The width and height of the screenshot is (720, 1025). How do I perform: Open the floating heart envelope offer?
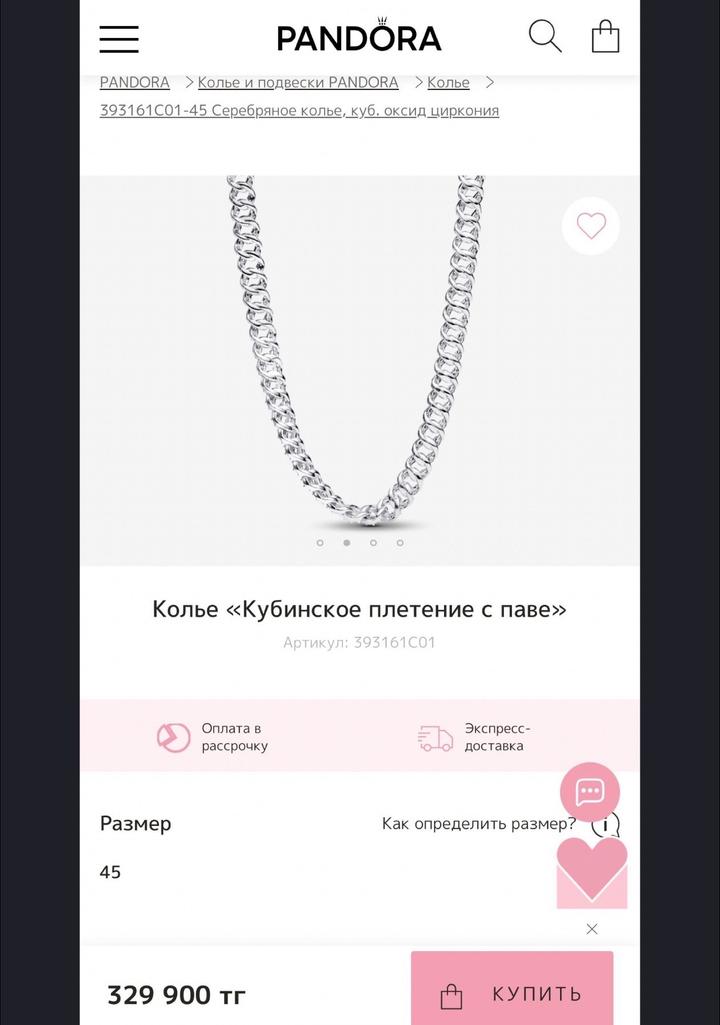click(592, 872)
